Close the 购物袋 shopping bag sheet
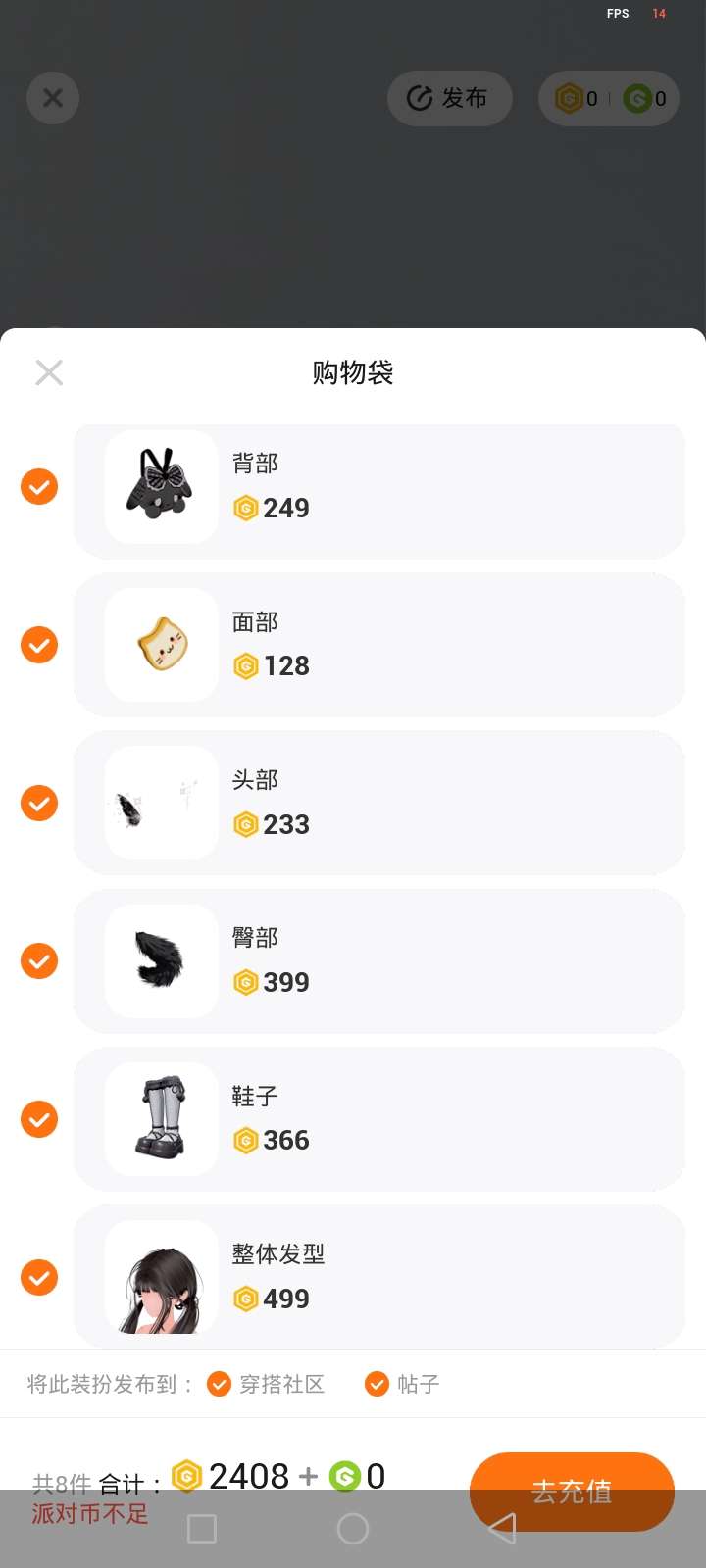Screen dimensions: 706x1568 [x=49, y=372]
